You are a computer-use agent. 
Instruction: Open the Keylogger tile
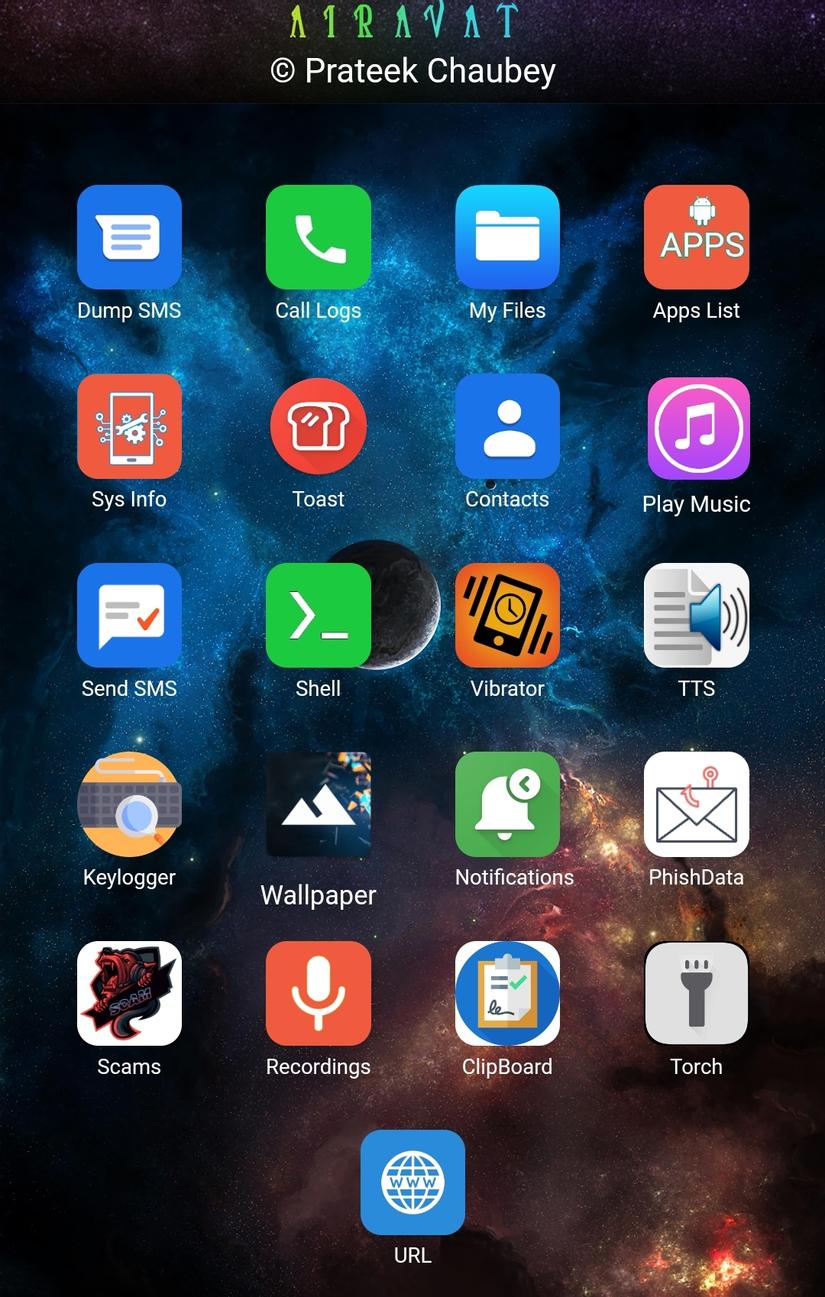click(129, 804)
